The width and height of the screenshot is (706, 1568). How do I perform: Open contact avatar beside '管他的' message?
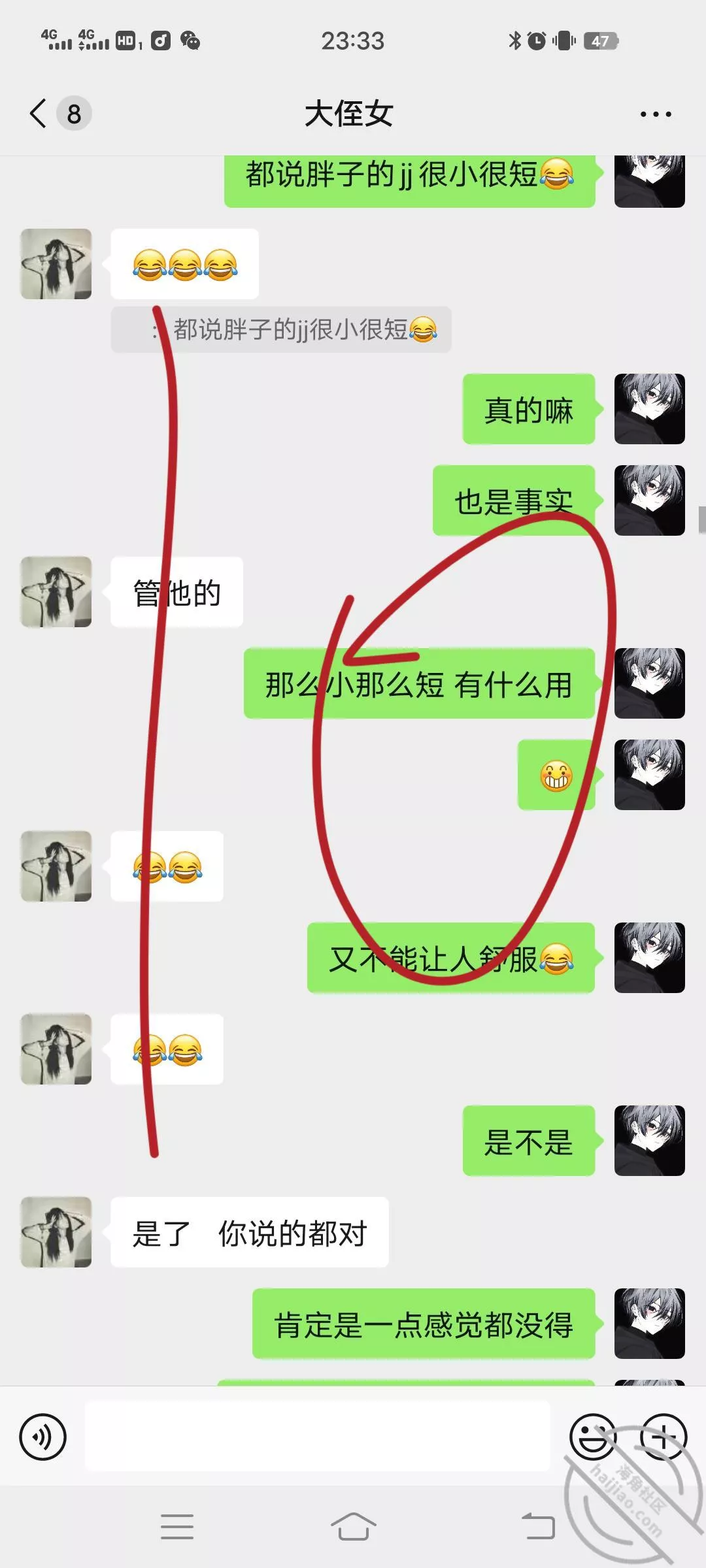click(56, 592)
